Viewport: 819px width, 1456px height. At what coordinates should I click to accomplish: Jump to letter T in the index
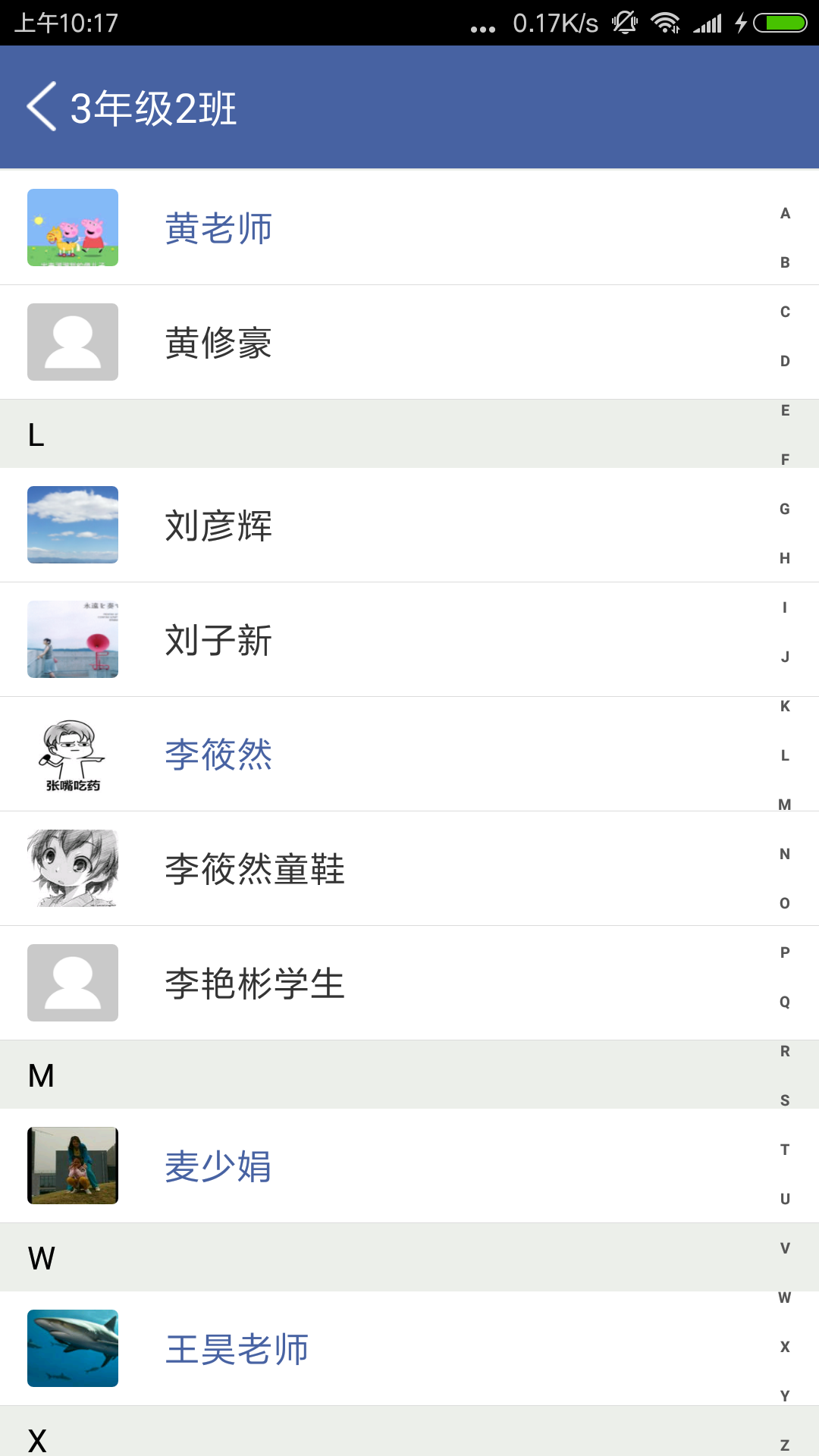point(785,1150)
